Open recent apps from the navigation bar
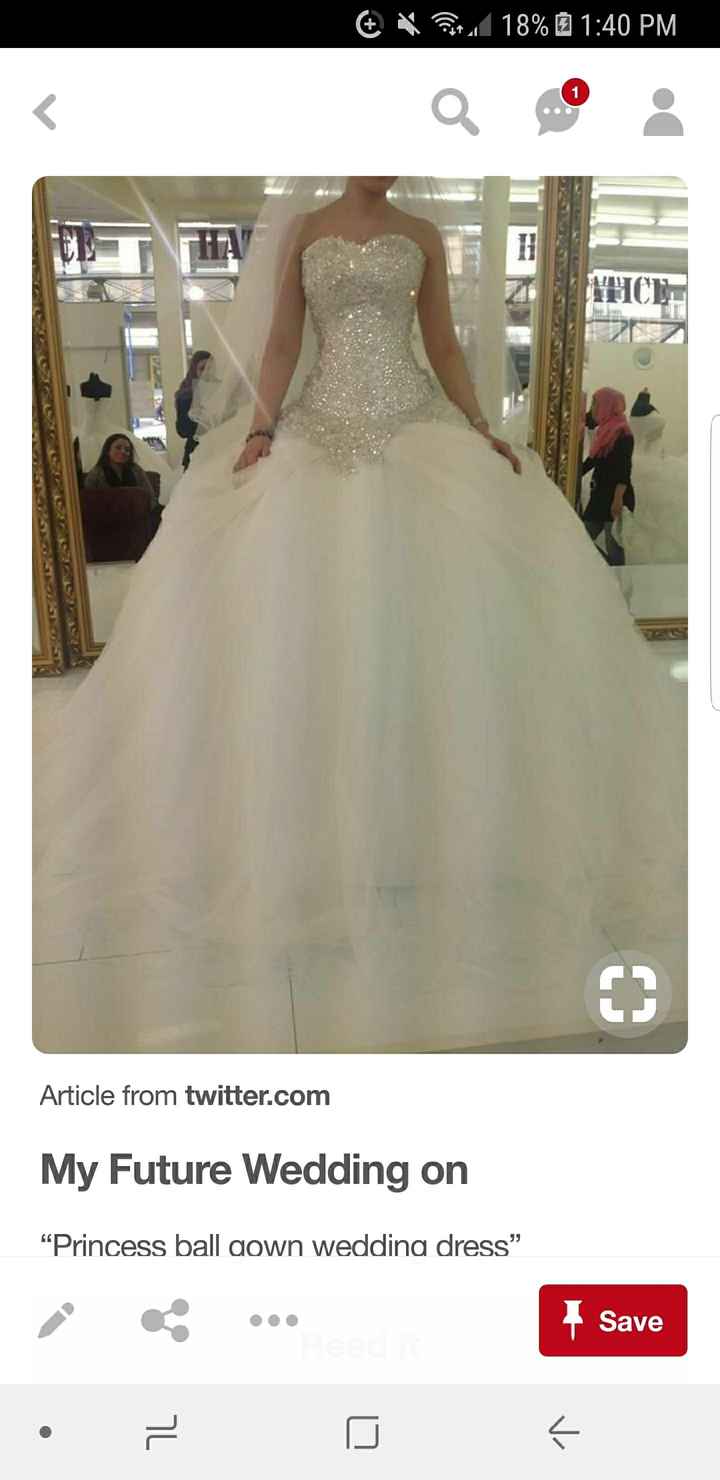The width and height of the screenshot is (720, 1480). pyautogui.click(x=160, y=1431)
